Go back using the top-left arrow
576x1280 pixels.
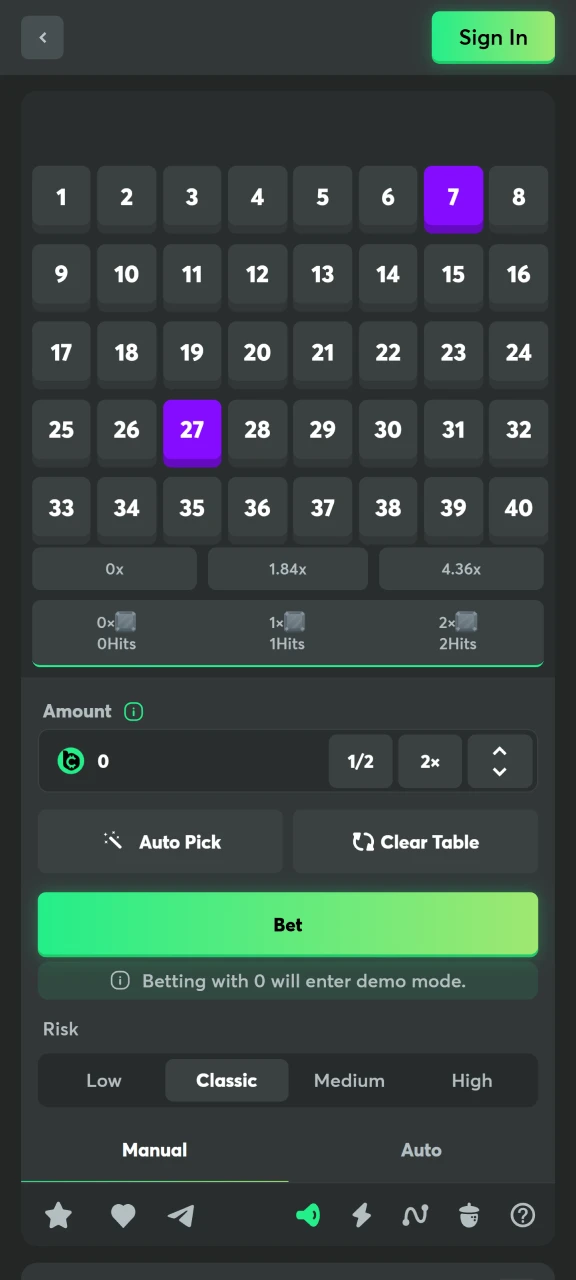[42, 38]
